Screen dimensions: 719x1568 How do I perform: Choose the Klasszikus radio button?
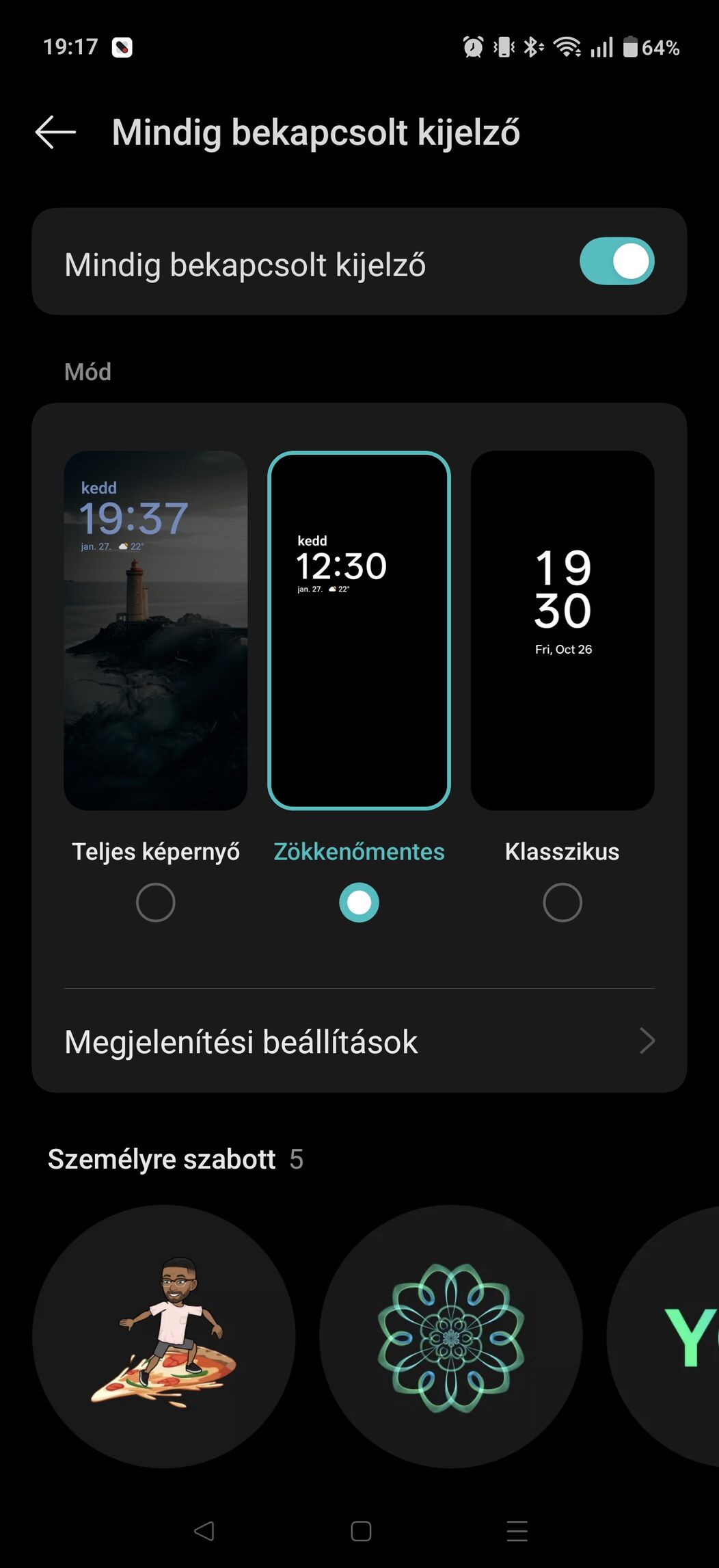click(562, 903)
